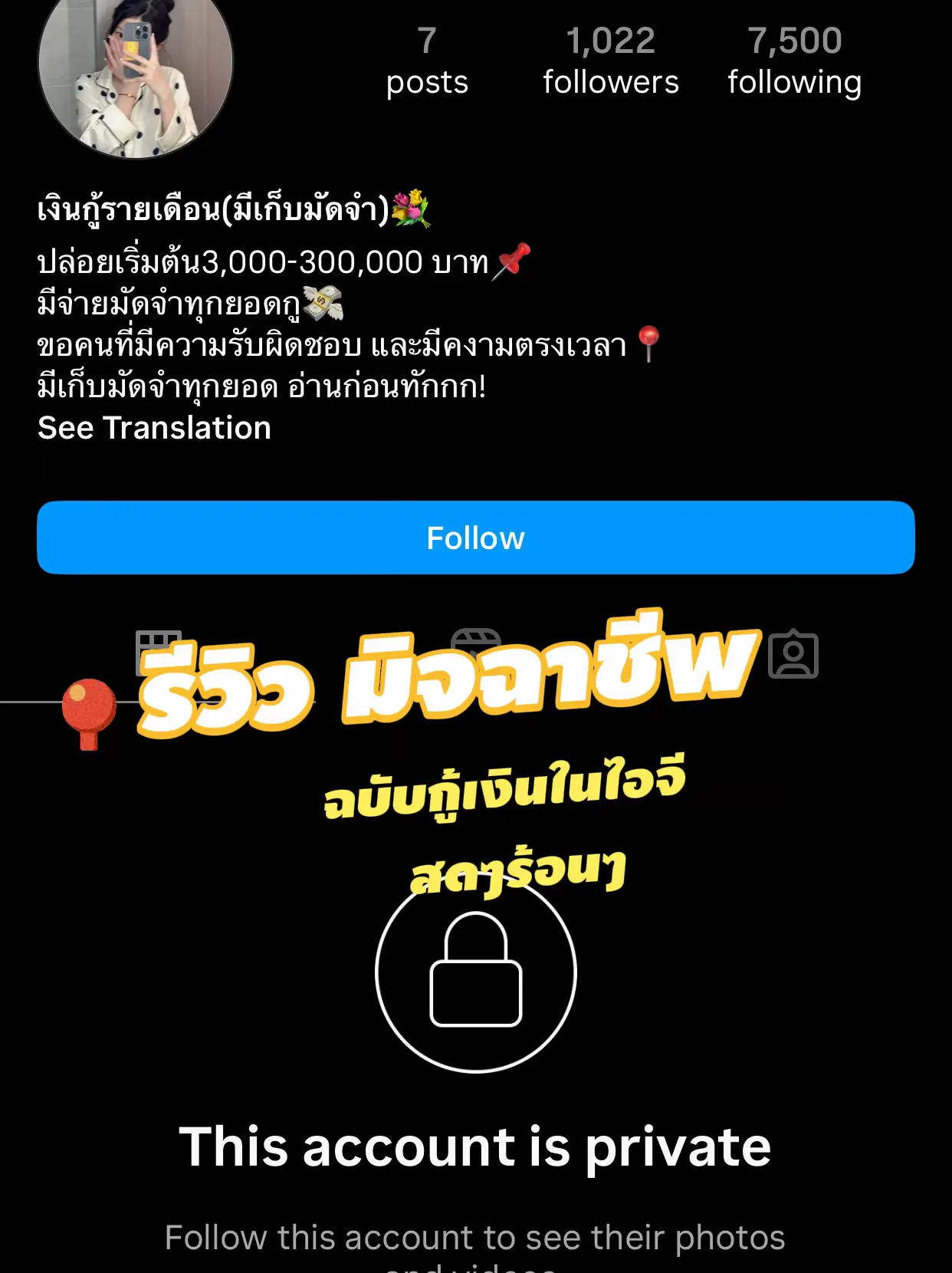Click the circled lock private indicator
The image size is (952, 1273).
click(x=476, y=974)
